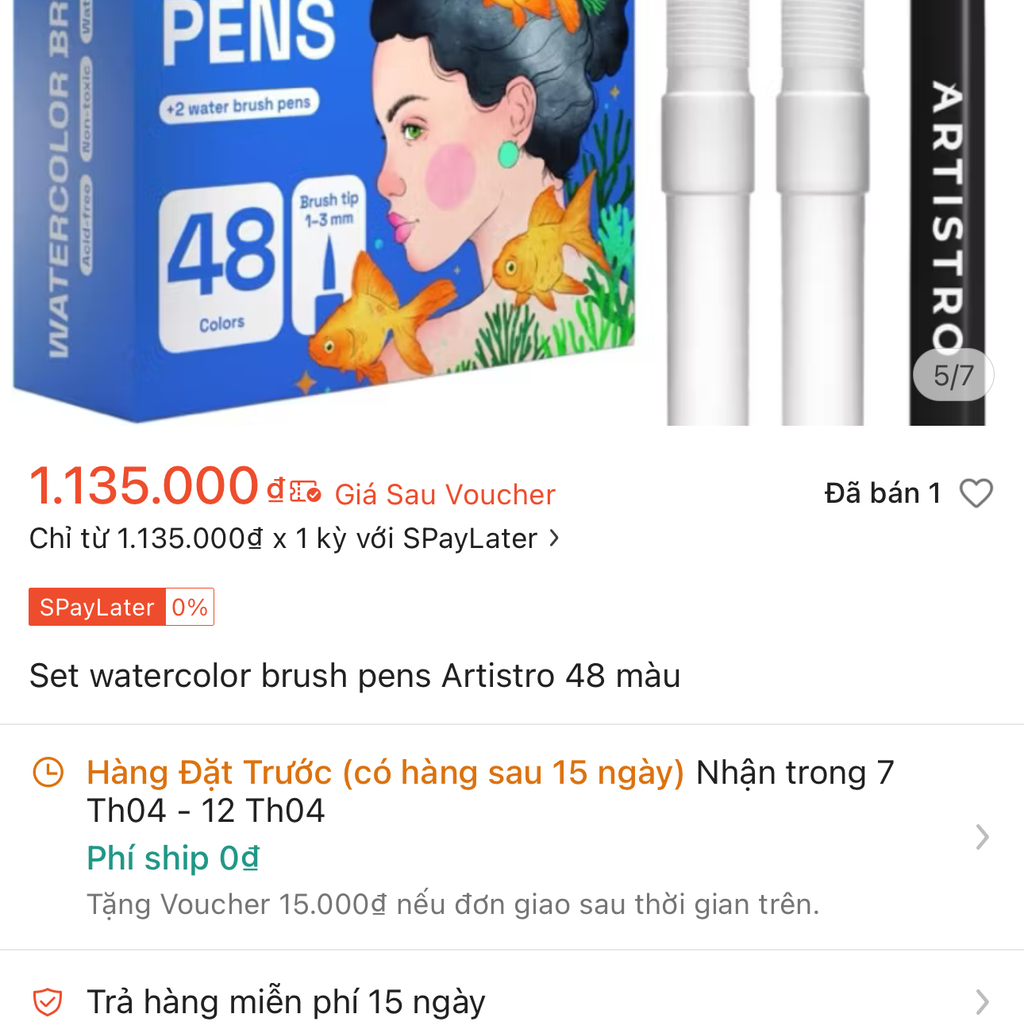Image resolution: width=1024 pixels, height=1024 pixels.
Task: Add this product to favorites with the heart
Action: 976,493
